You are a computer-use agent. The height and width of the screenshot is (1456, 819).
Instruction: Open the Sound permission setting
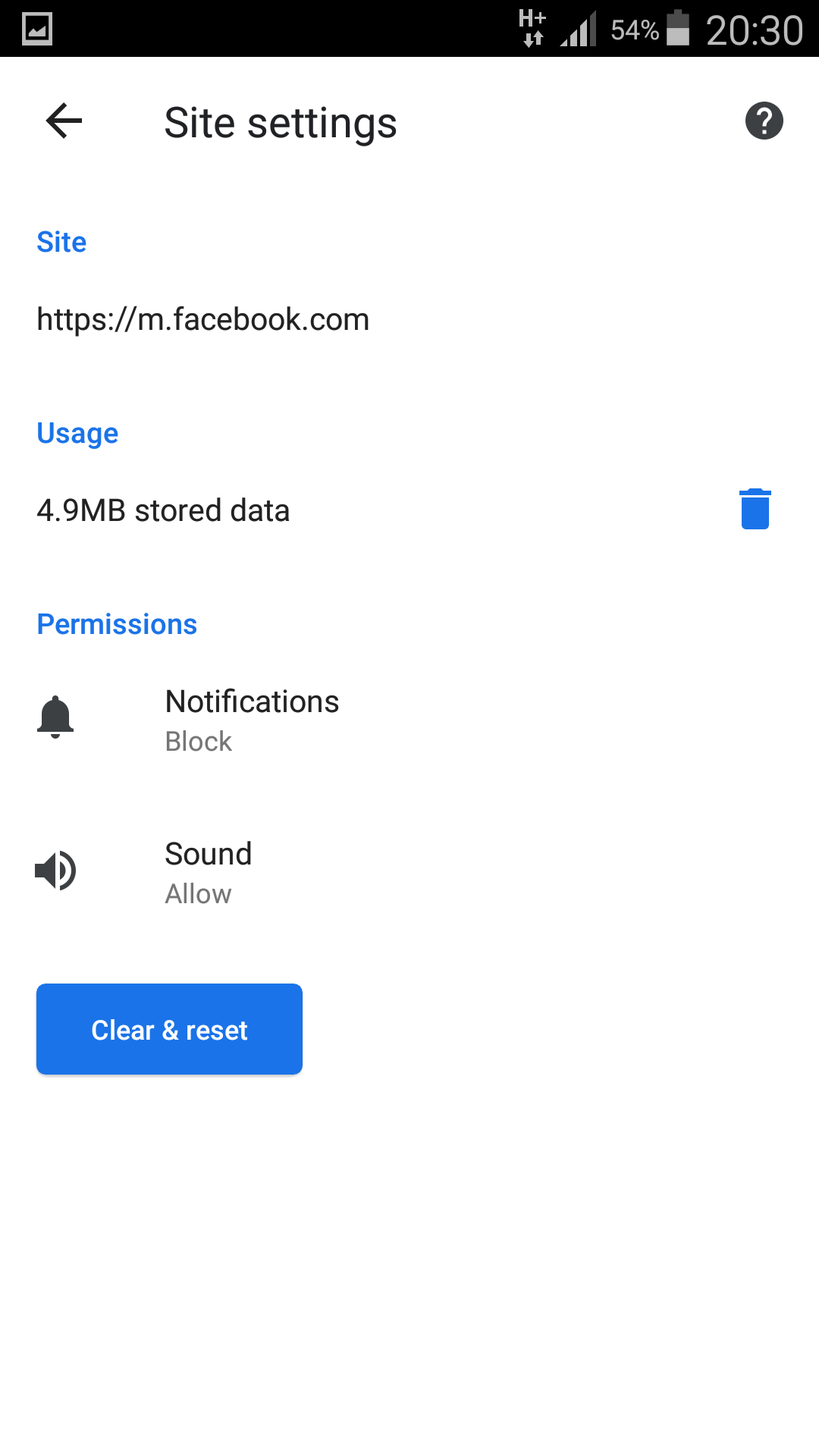click(409, 871)
